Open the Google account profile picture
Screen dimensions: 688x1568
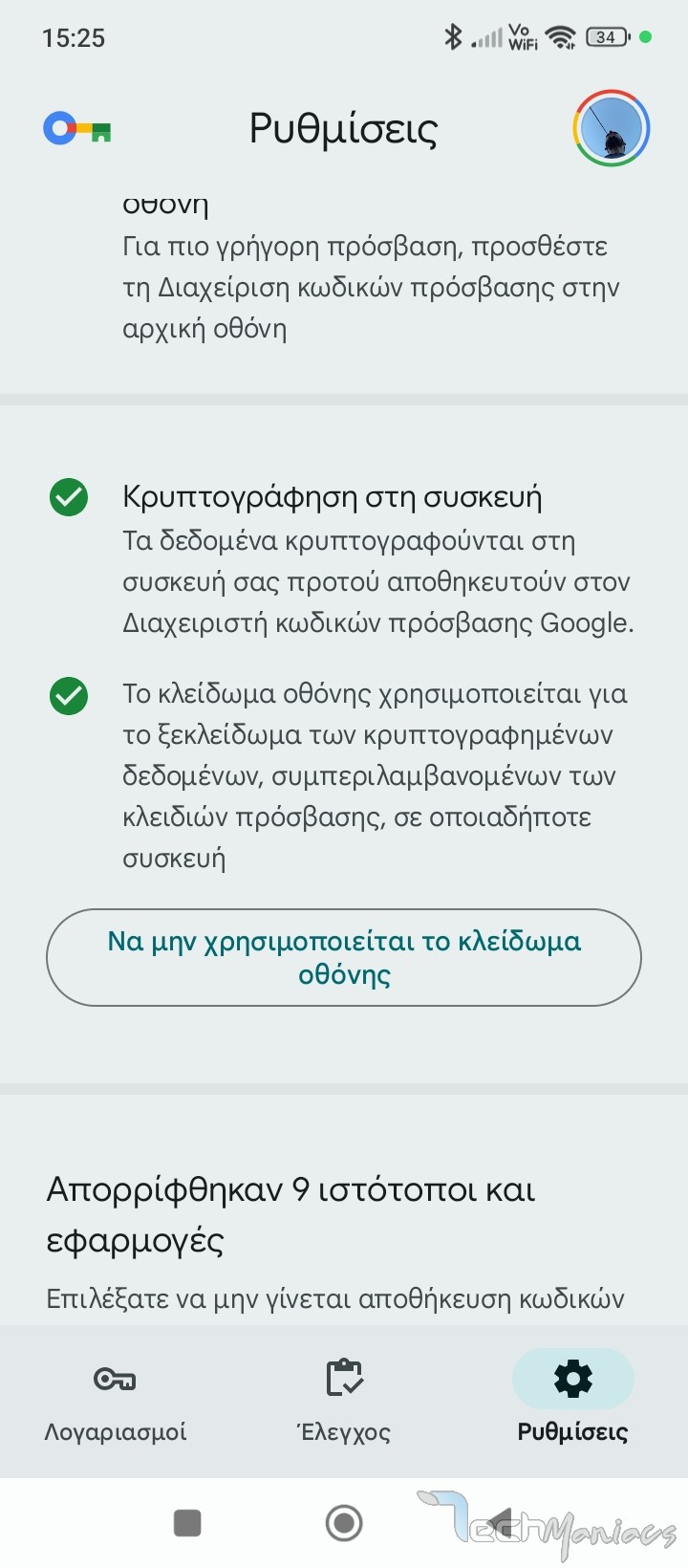tap(612, 129)
